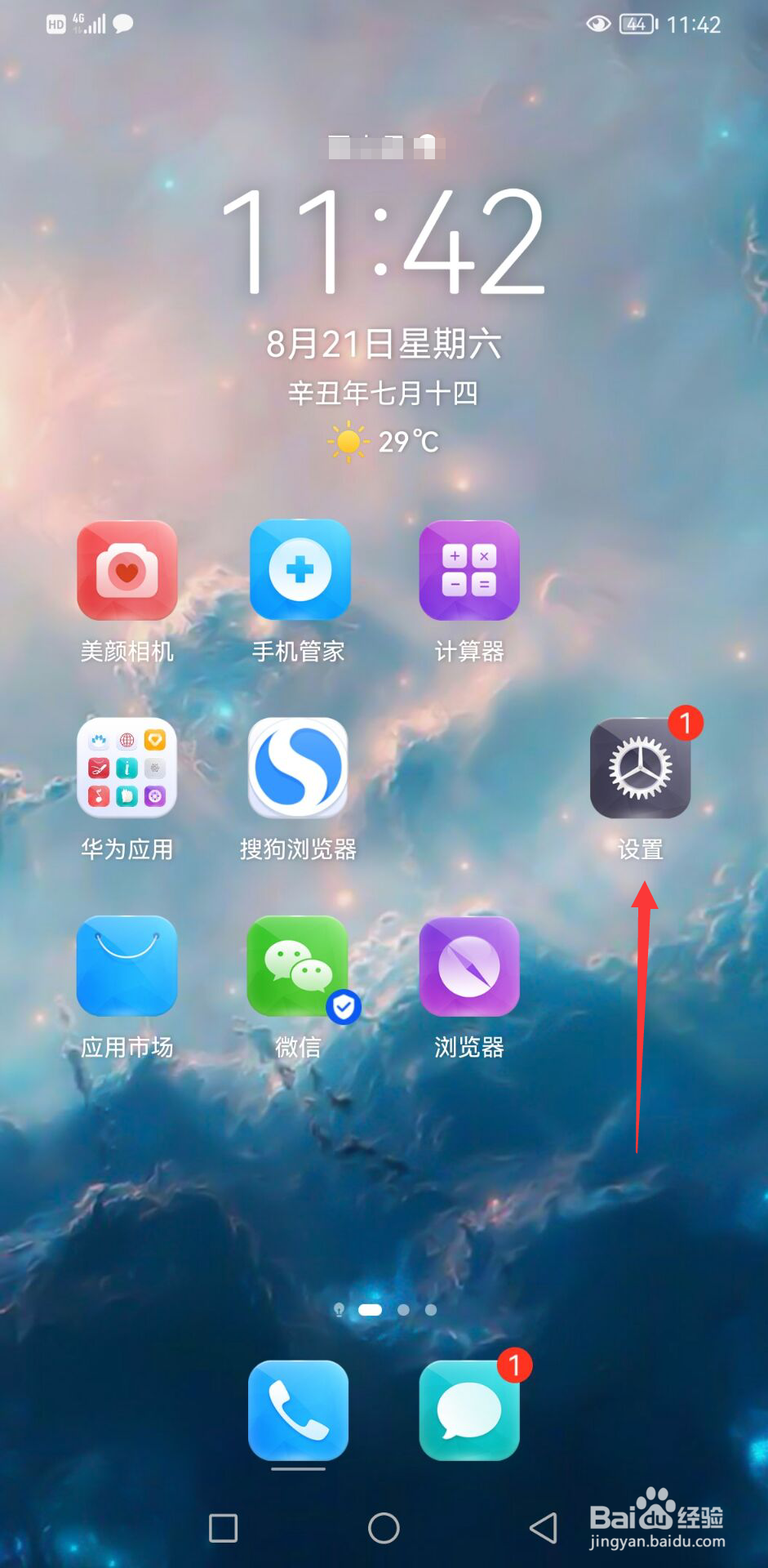
Task: Start the 美颜相机 (Beauty Camera)
Action: coord(127,570)
